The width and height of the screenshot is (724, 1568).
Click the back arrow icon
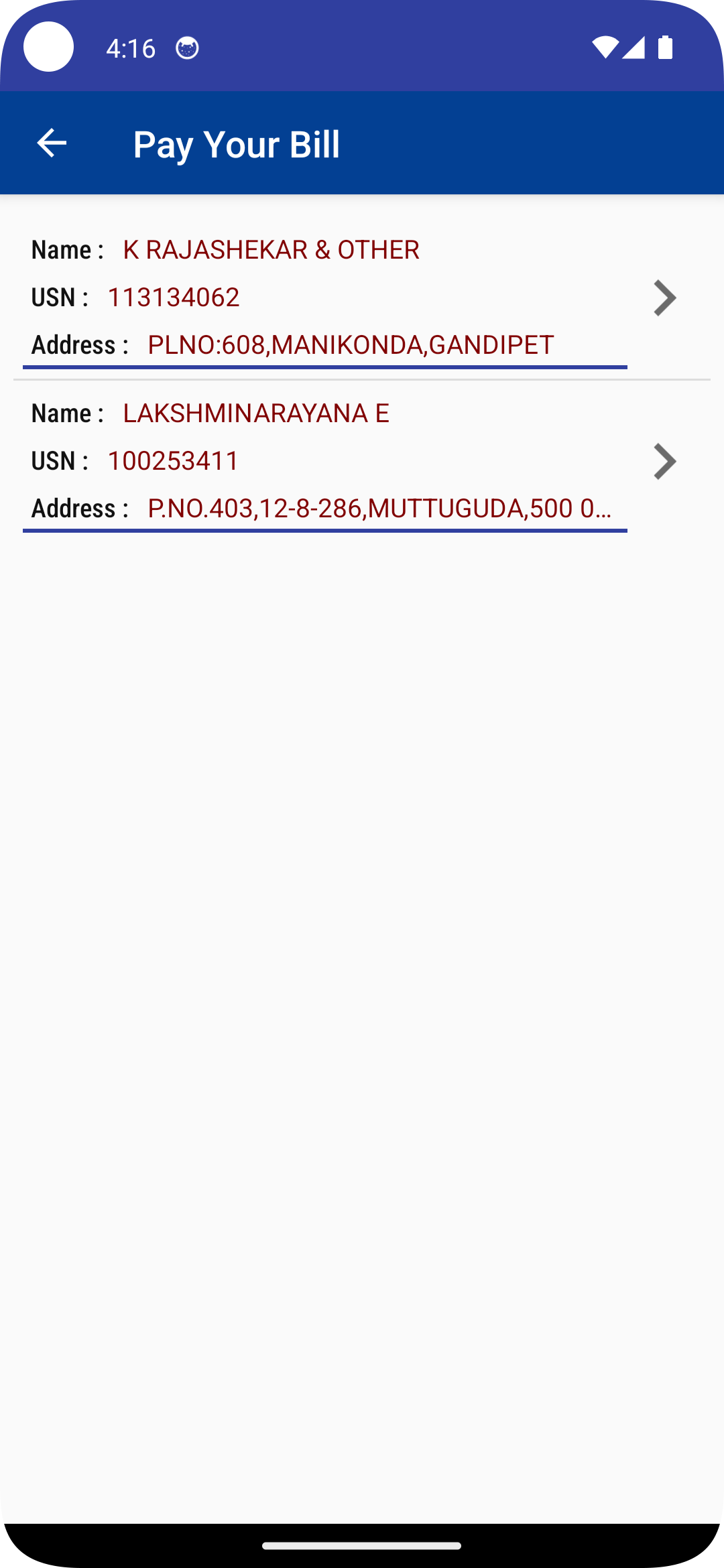tap(51, 142)
